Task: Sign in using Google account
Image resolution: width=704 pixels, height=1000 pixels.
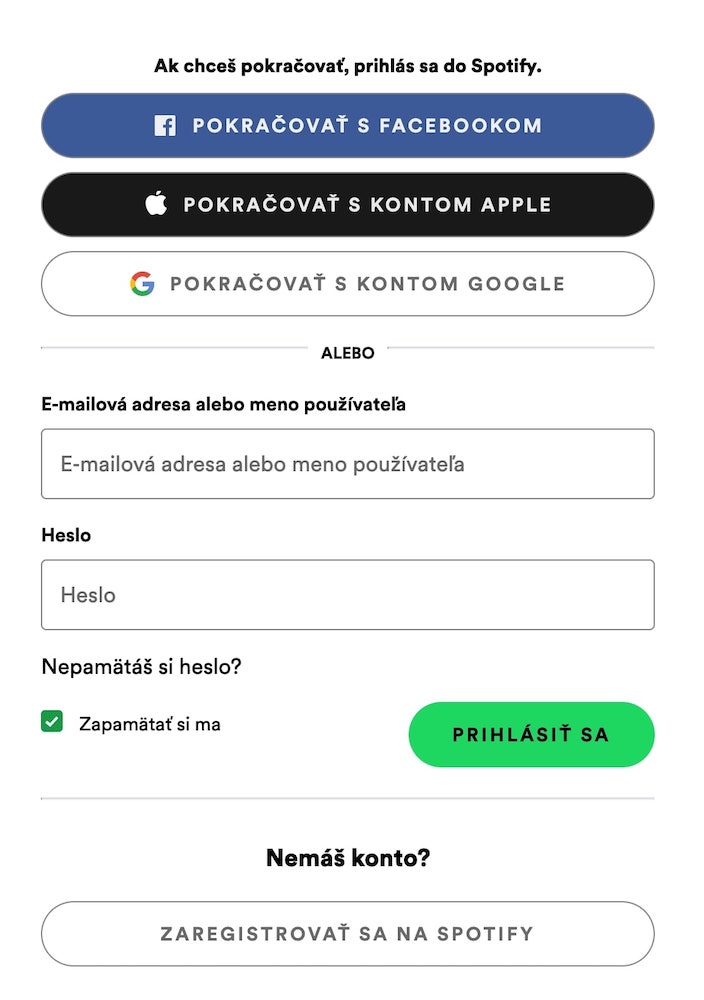Action: point(347,284)
